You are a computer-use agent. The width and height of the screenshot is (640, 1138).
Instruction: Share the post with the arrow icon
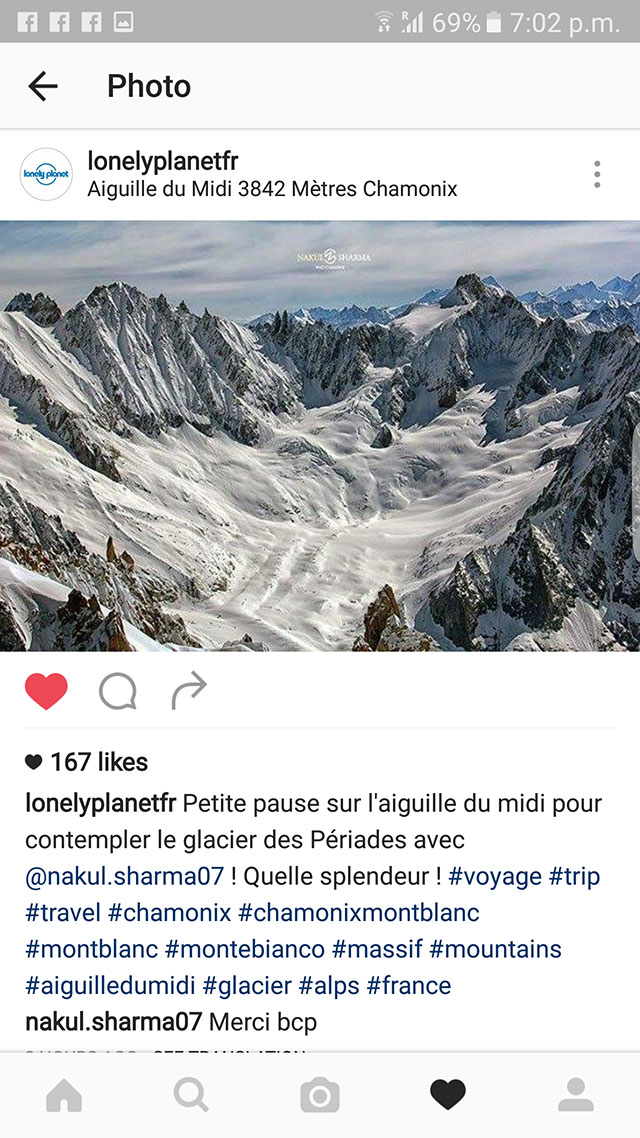point(189,690)
